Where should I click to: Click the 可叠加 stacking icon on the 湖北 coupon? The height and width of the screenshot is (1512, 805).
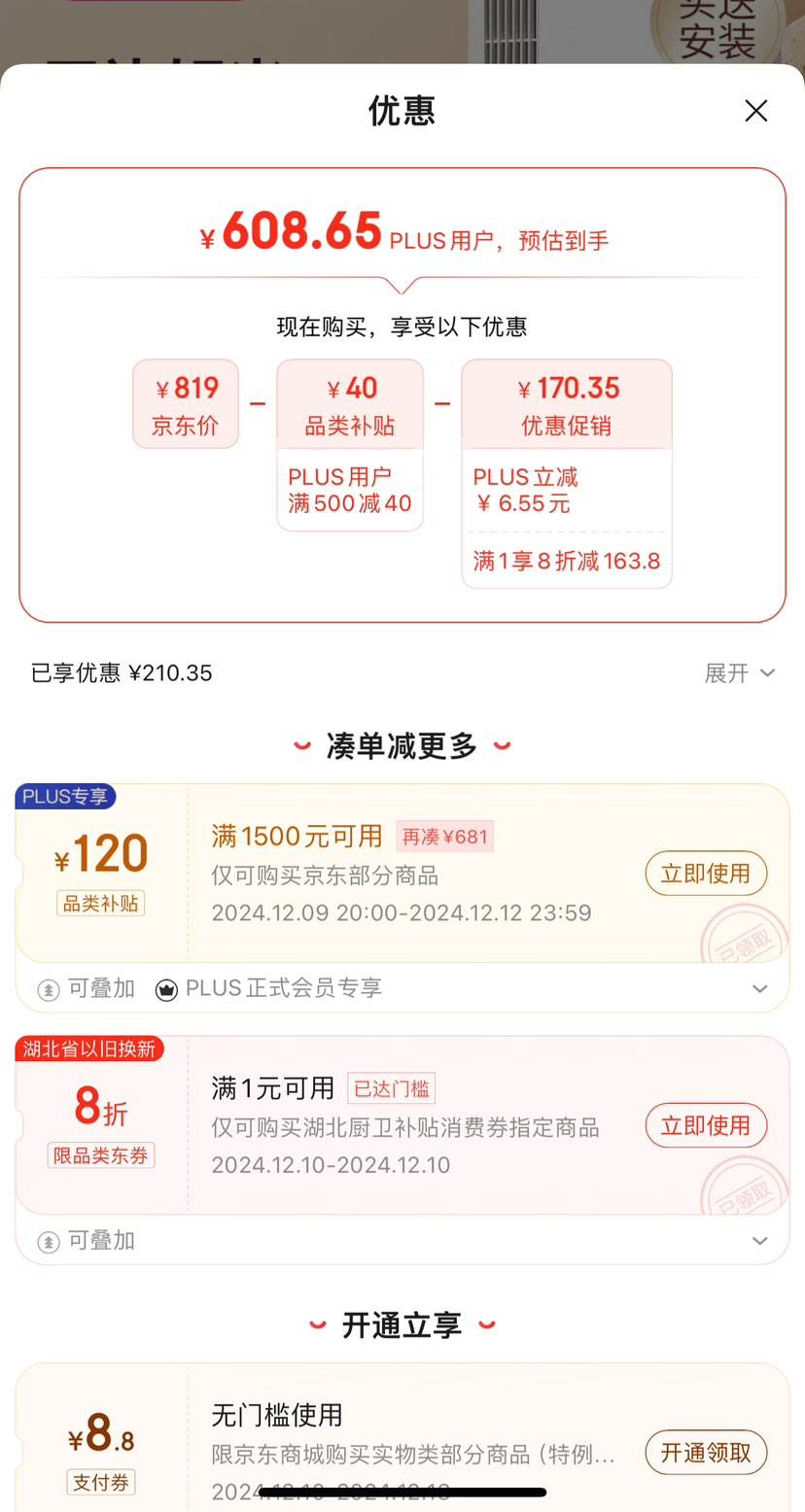(x=47, y=1240)
